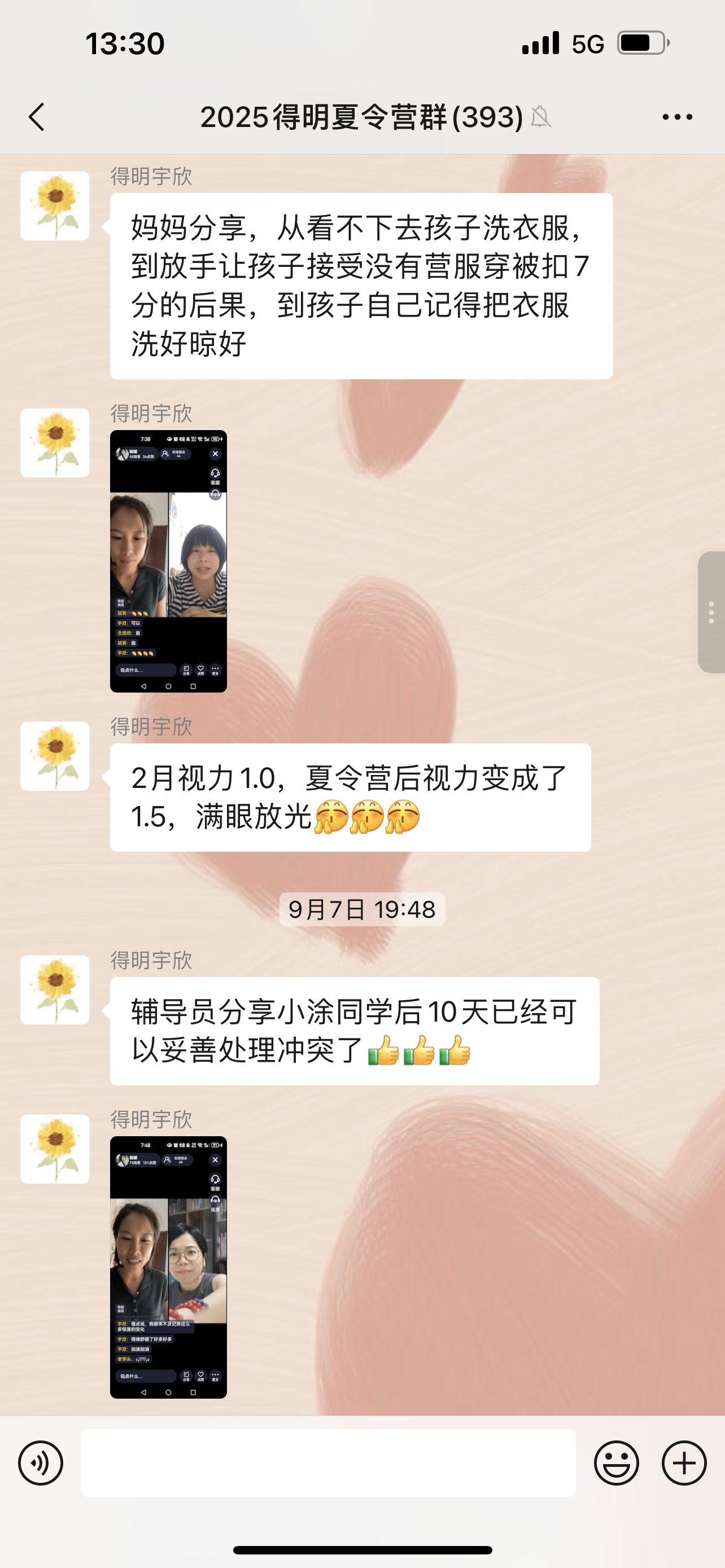Open the plus attachments menu
Screen dimensions: 725x1568
(x=684, y=1462)
